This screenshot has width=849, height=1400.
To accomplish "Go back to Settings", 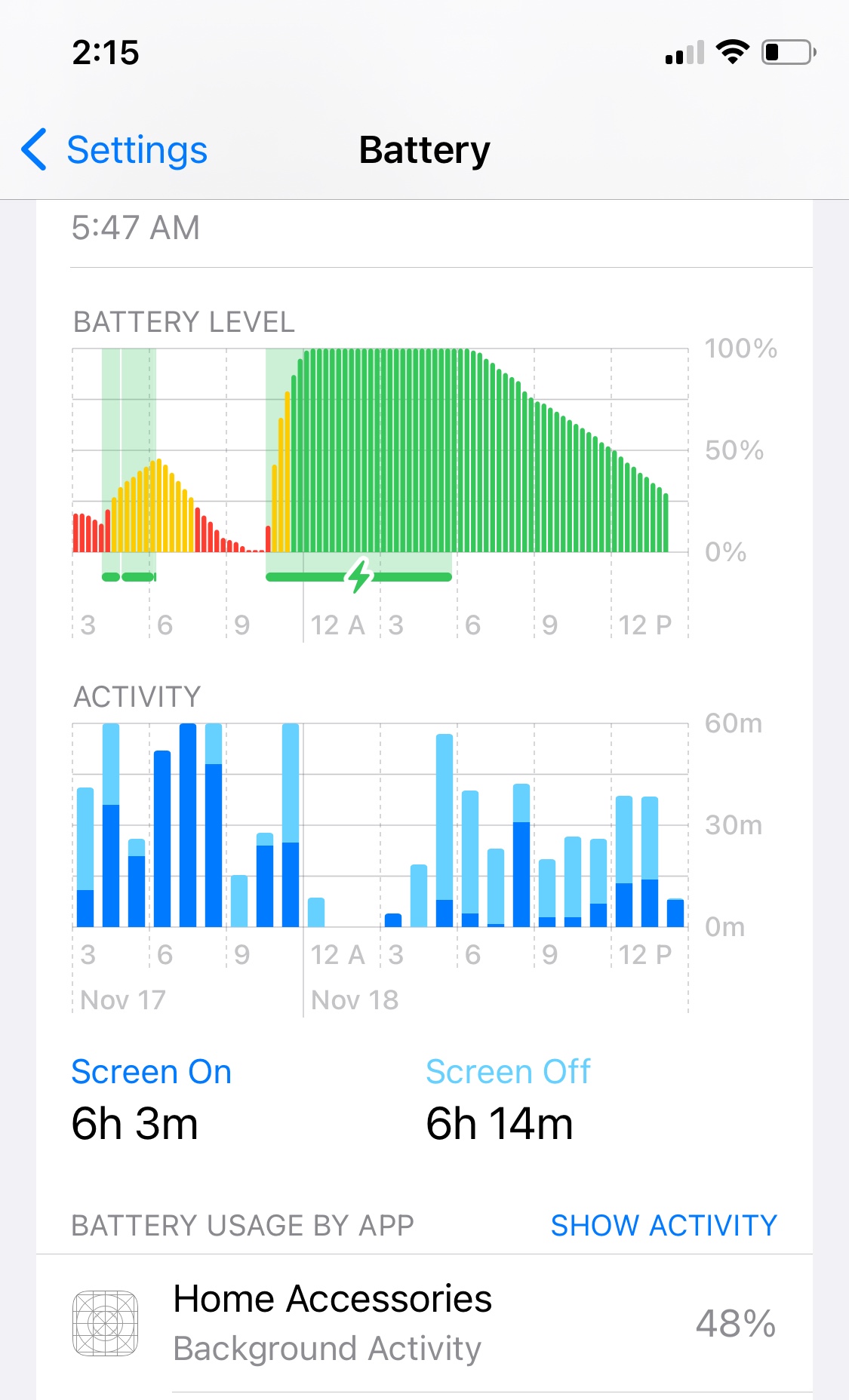I will tap(115, 150).
